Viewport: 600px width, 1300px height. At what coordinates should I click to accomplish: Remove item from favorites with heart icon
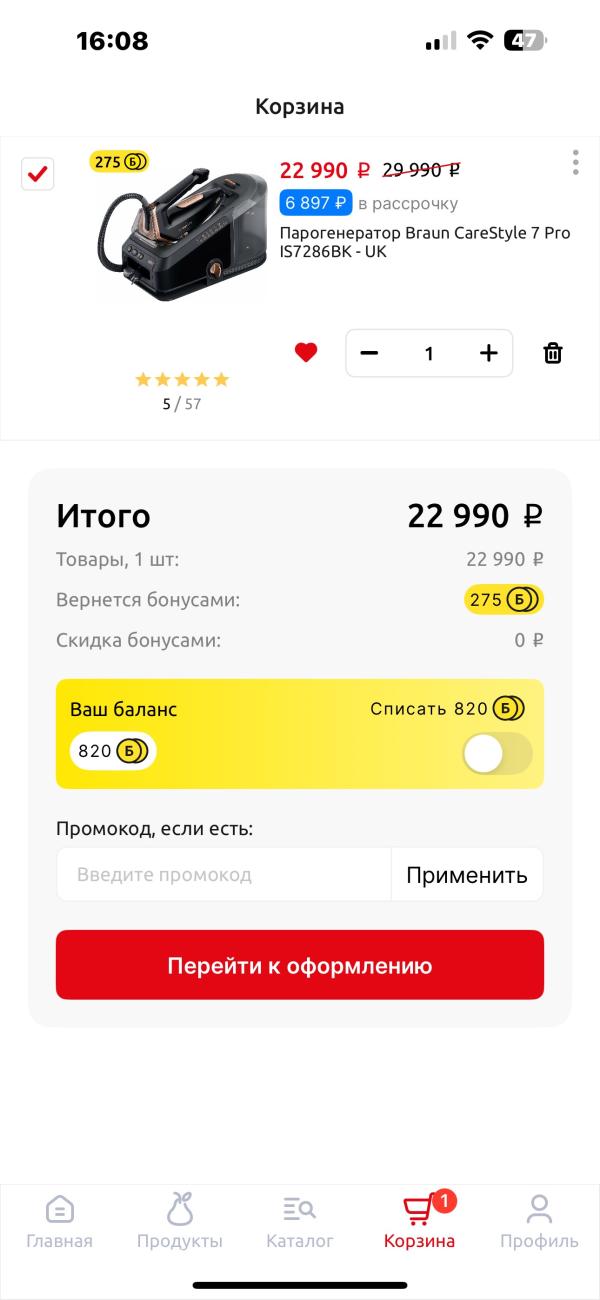coord(306,353)
